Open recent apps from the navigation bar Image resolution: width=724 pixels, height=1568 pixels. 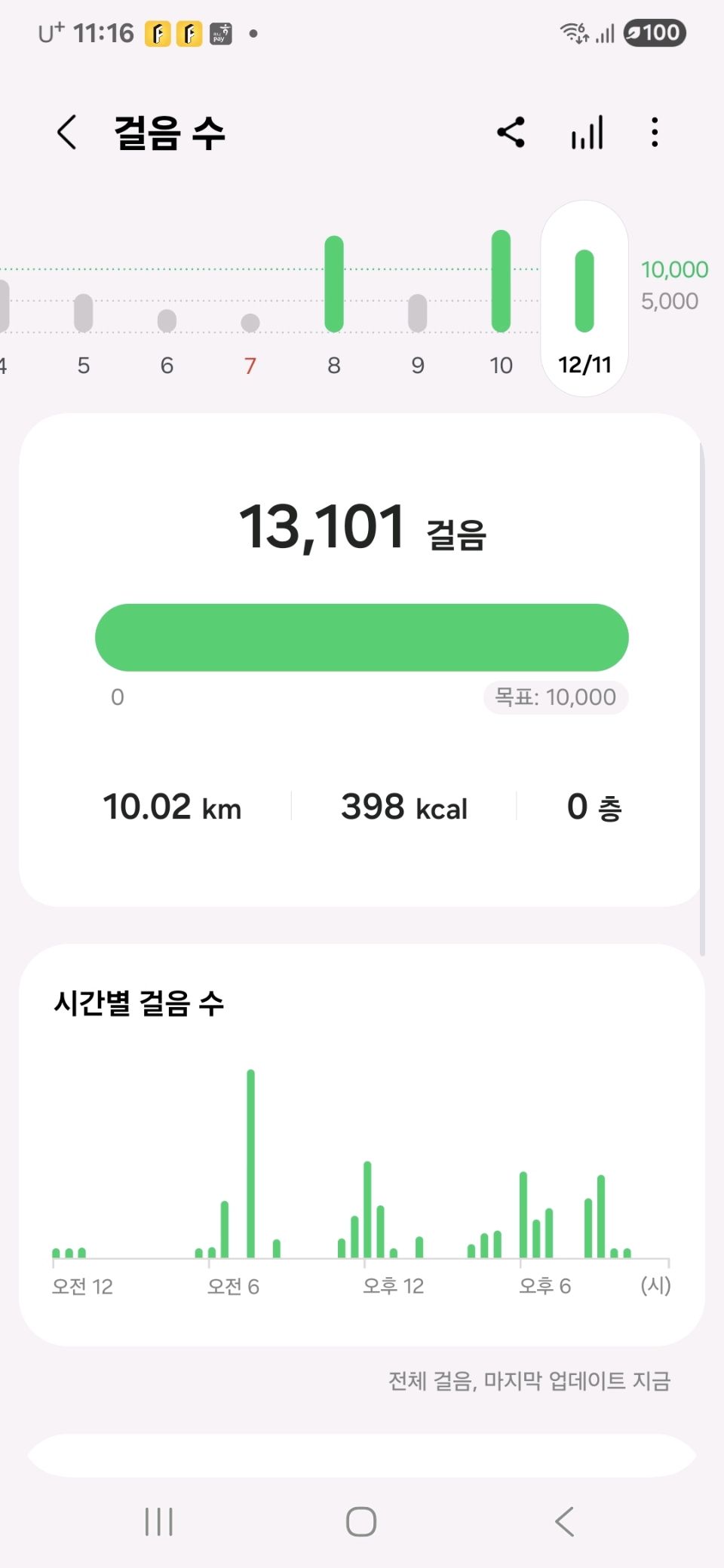coord(159,1521)
